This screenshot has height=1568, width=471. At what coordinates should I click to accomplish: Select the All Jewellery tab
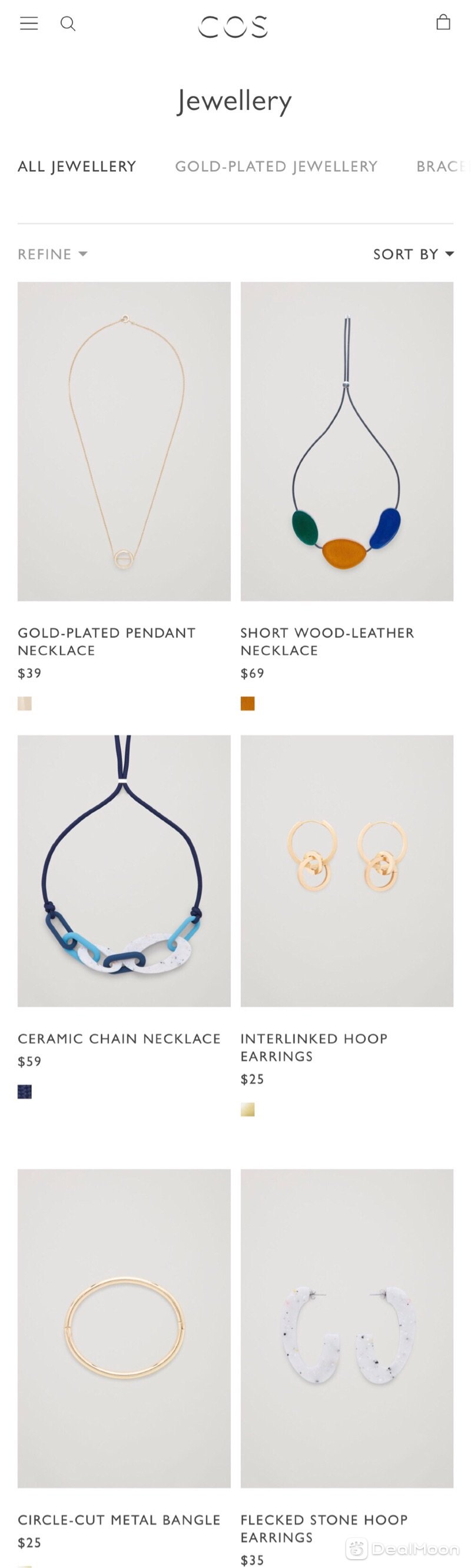coord(77,166)
